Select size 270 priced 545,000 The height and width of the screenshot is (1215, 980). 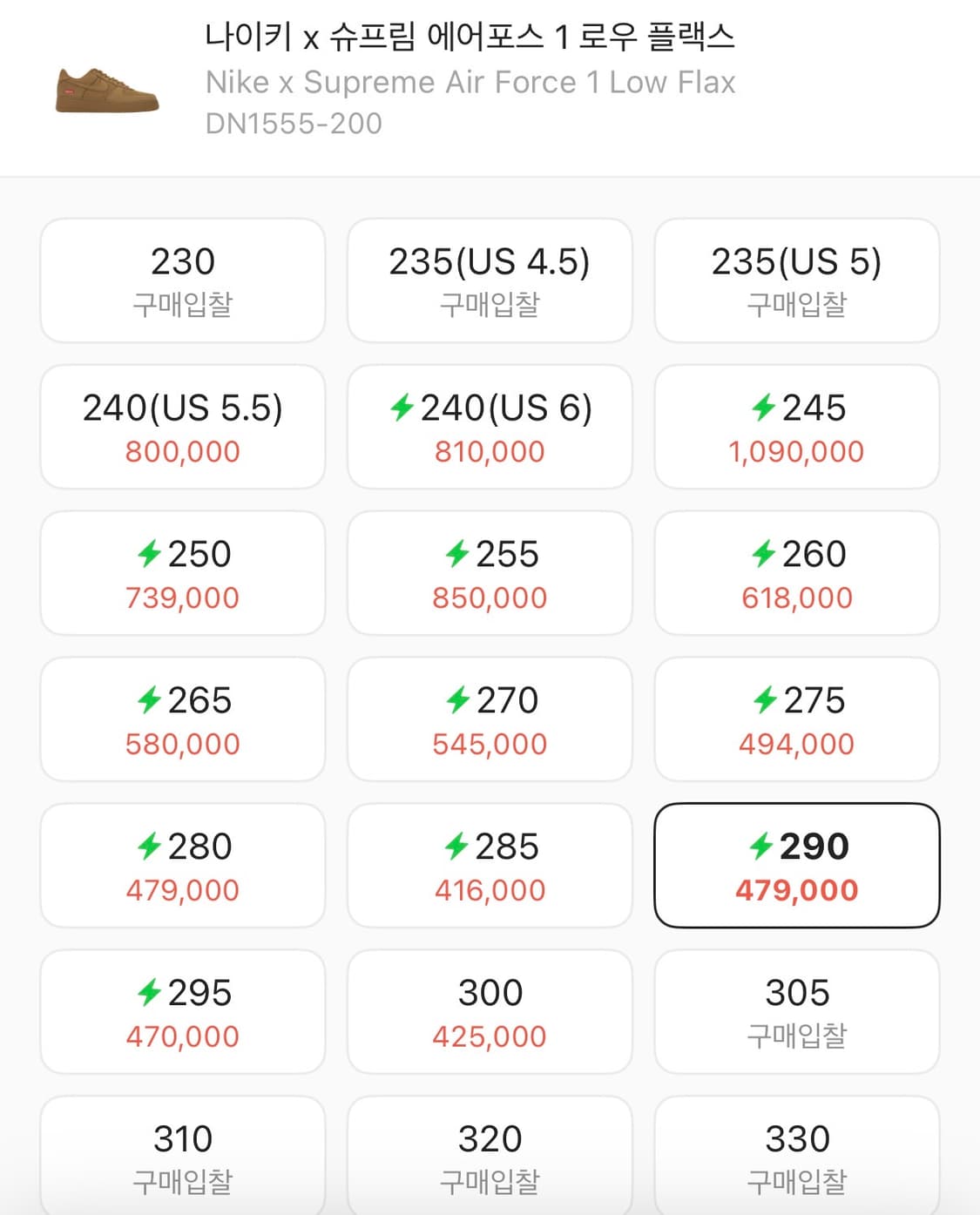point(490,719)
